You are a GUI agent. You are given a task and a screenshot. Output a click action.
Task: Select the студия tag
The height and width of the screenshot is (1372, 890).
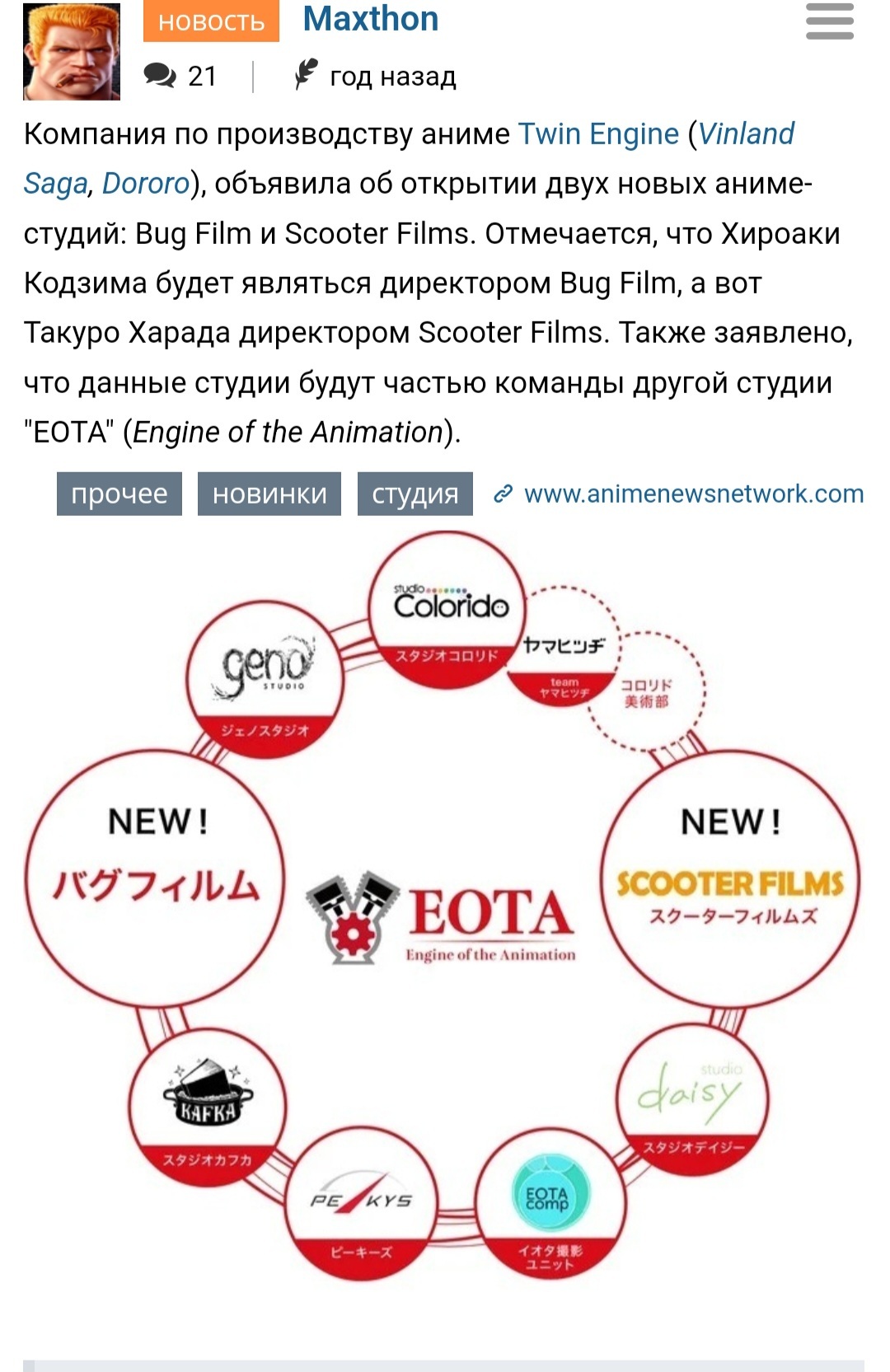[415, 494]
